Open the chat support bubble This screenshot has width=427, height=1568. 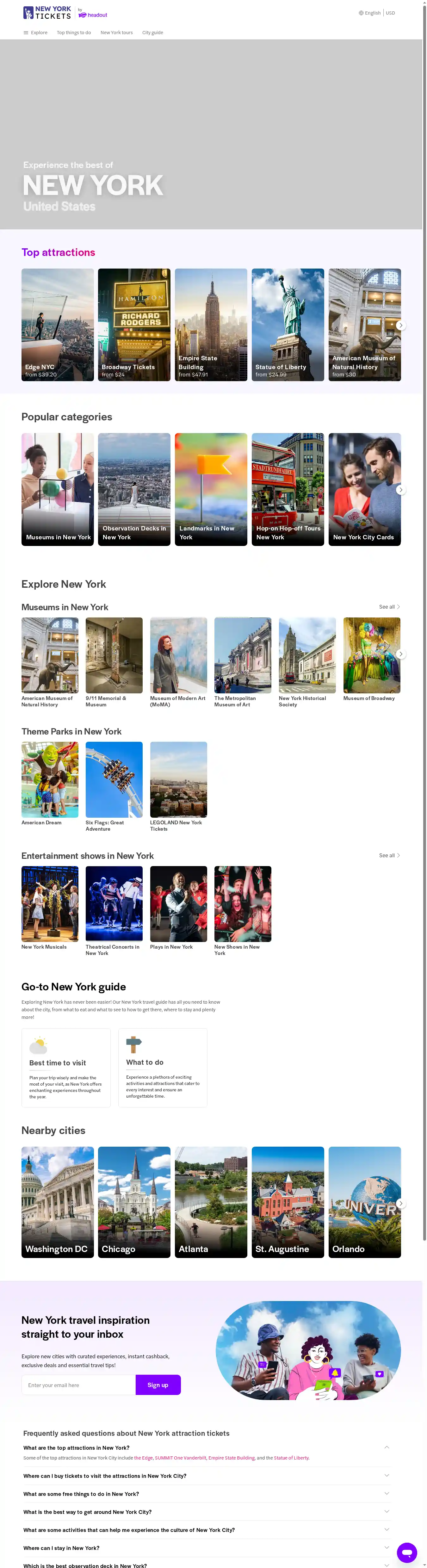[x=407, y=1552]
